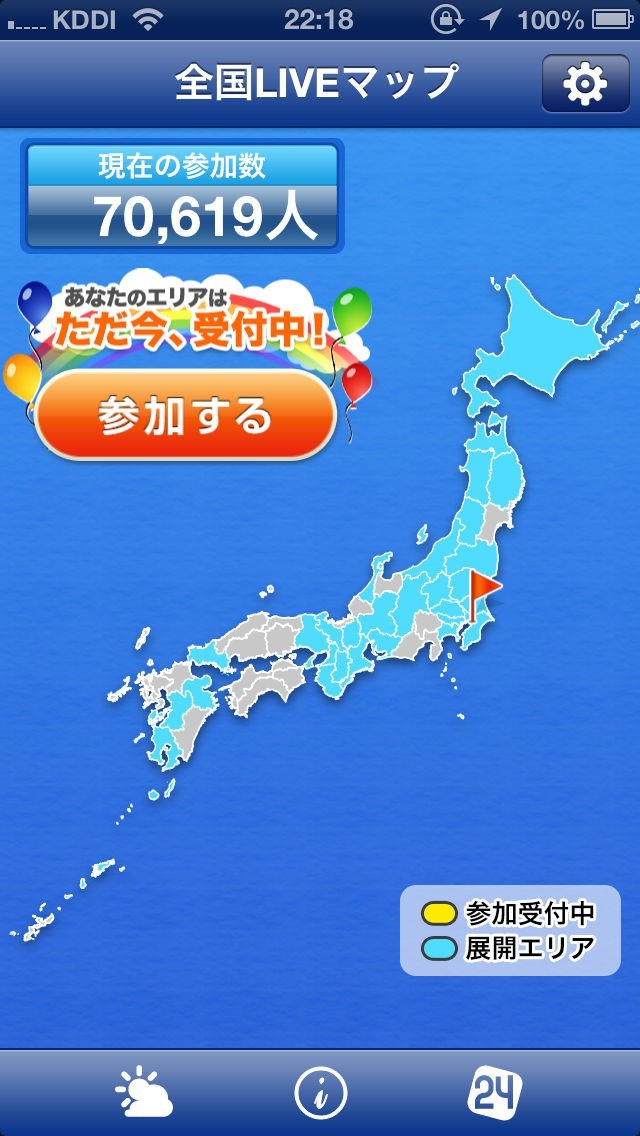Open the information tab icon
Screen dimensions: 640x1136
tap(320, 1092)
